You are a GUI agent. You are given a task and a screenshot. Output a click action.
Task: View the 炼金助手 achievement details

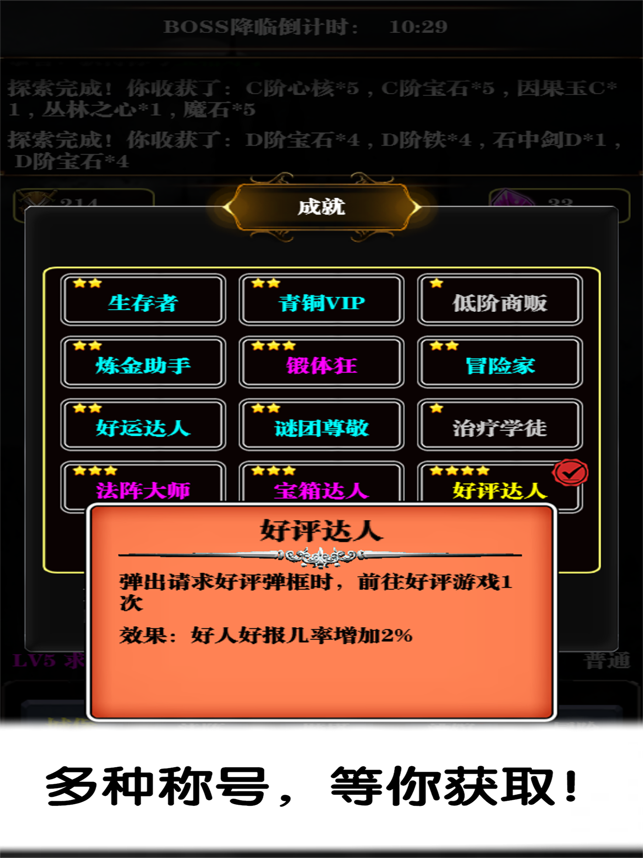[x=143, y=363]
